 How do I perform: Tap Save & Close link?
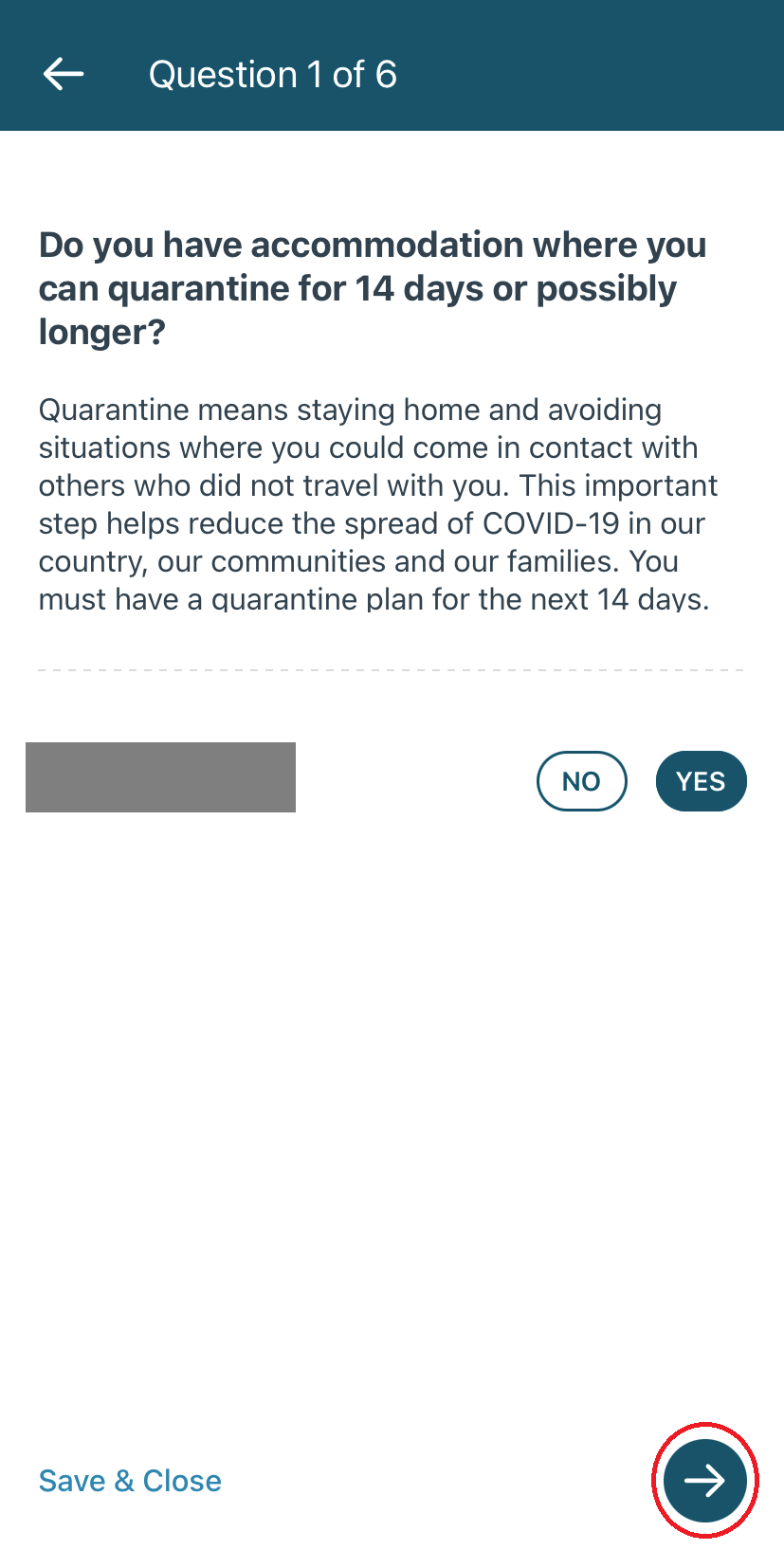point(130,1481)
